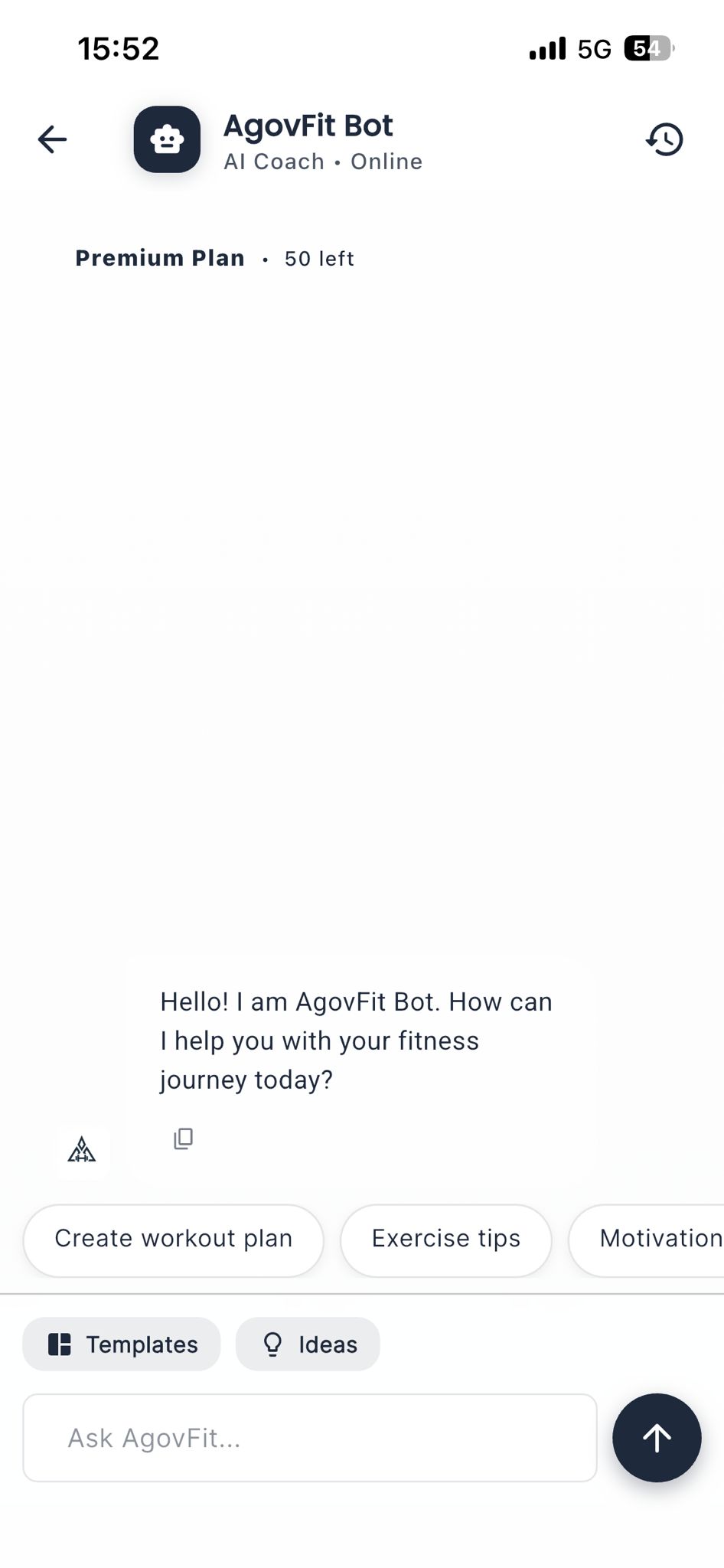
Task: Copy the bot's welcome message
Action: click(x=182, y=1139)
